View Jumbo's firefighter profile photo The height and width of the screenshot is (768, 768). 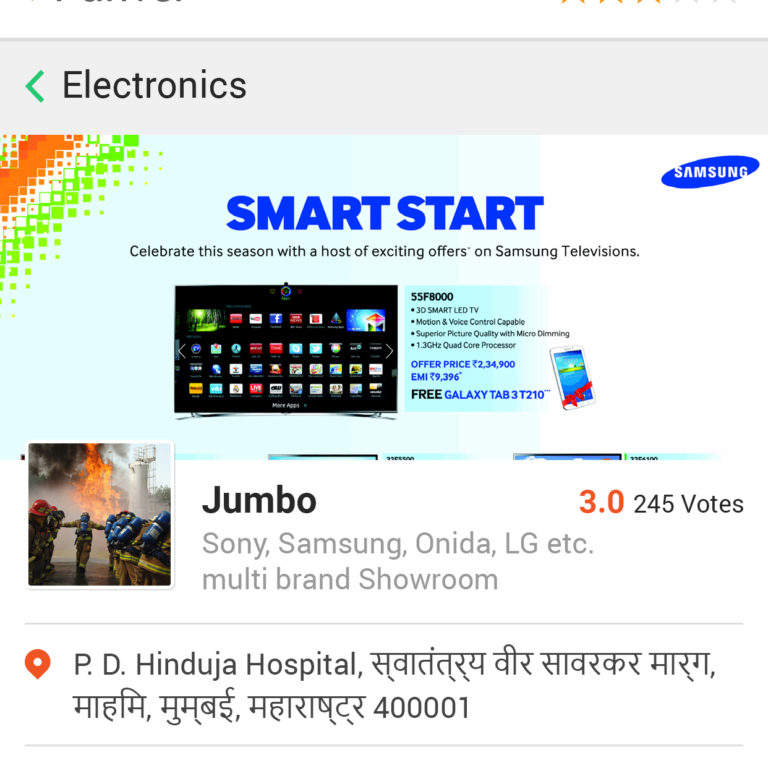(x=100, y=515)
